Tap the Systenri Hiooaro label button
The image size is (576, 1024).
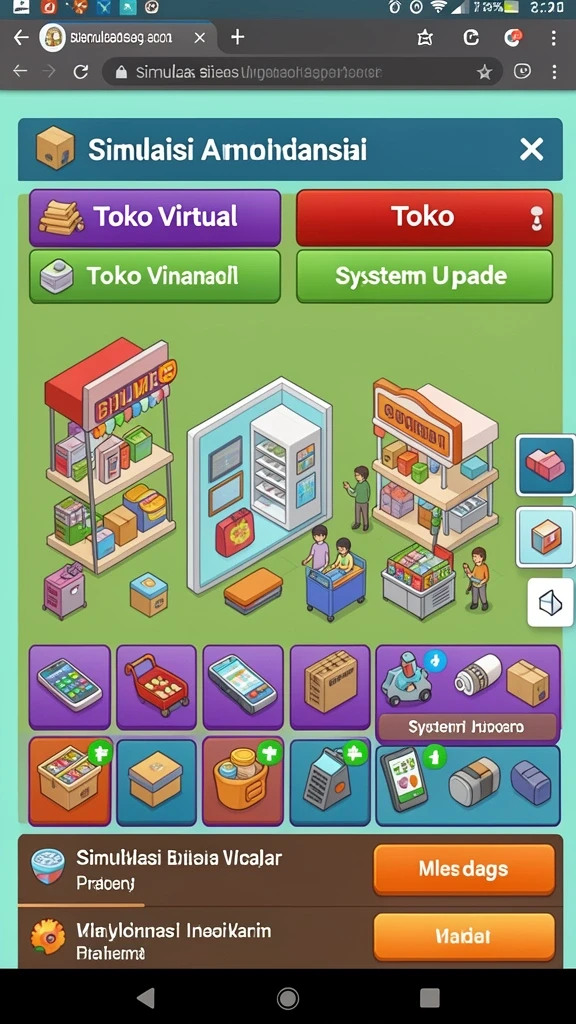click(466, 727)
